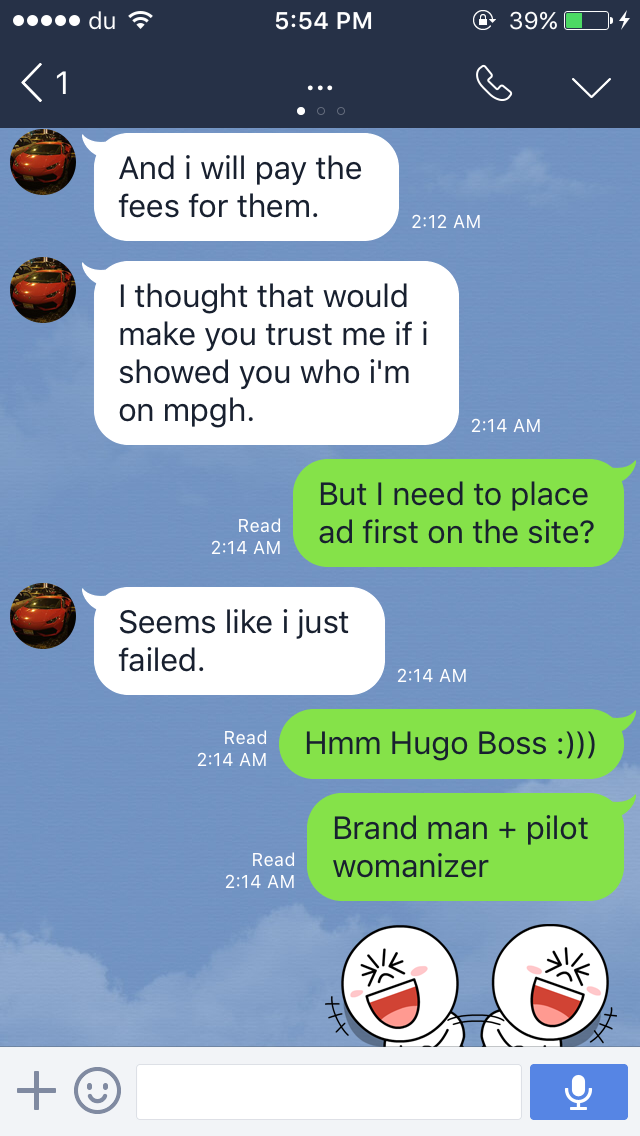The height and width of the screenshot is (1136, 640).
Task: Start a voice call with this contact
Action: [x=494, y=84]
